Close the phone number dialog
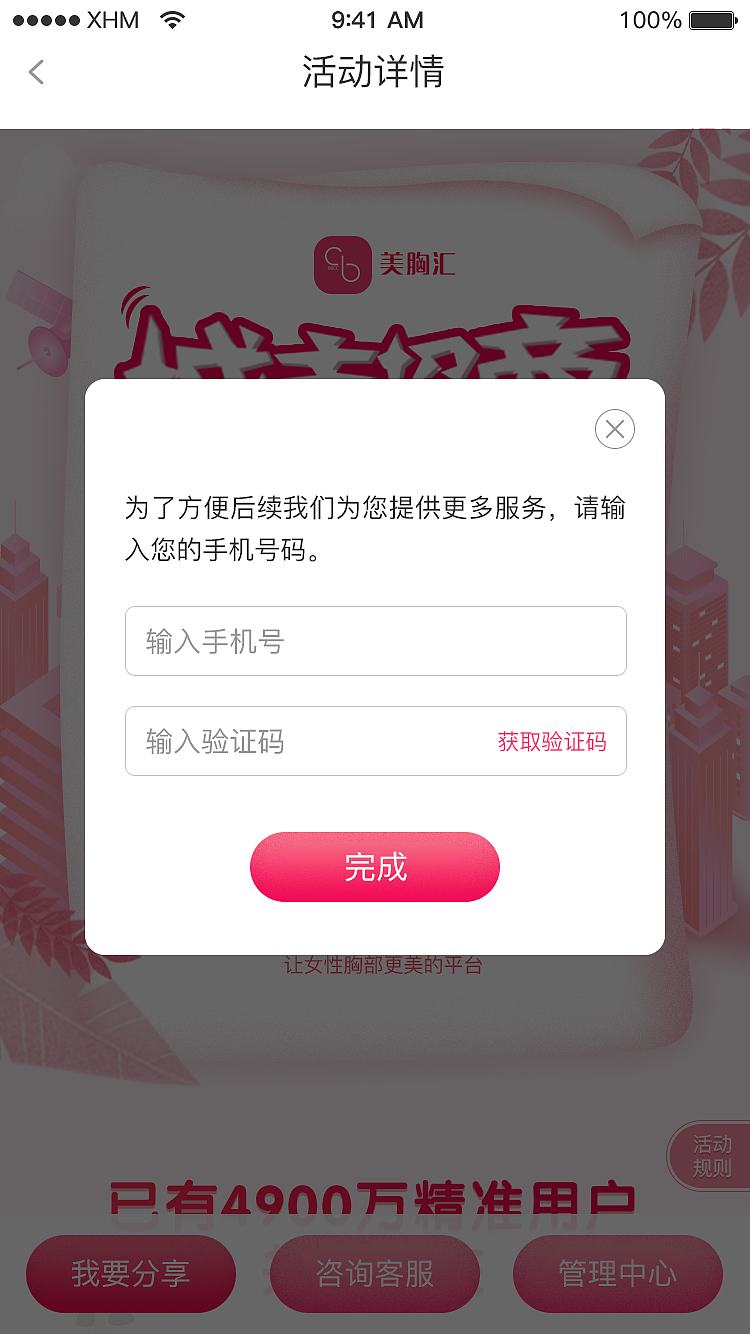750x1334 pixels. click(x=615, y=429)
